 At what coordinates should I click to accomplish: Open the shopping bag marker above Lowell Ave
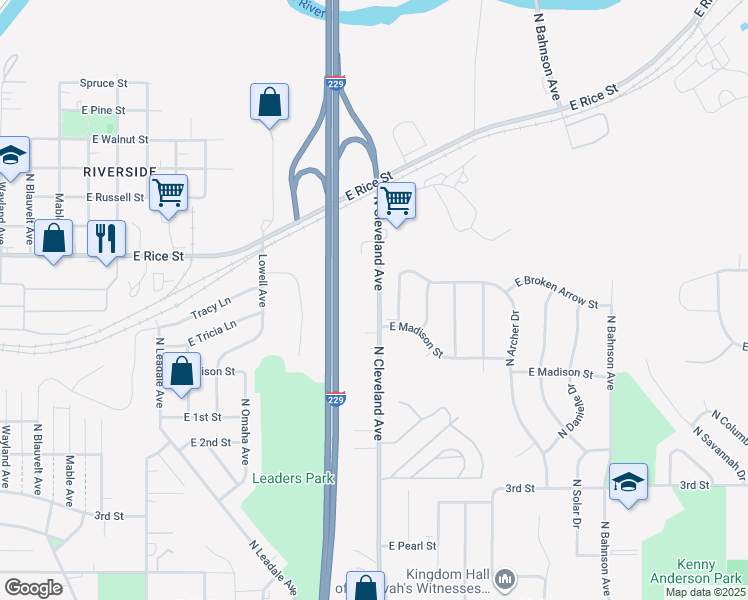pos(269,102)
